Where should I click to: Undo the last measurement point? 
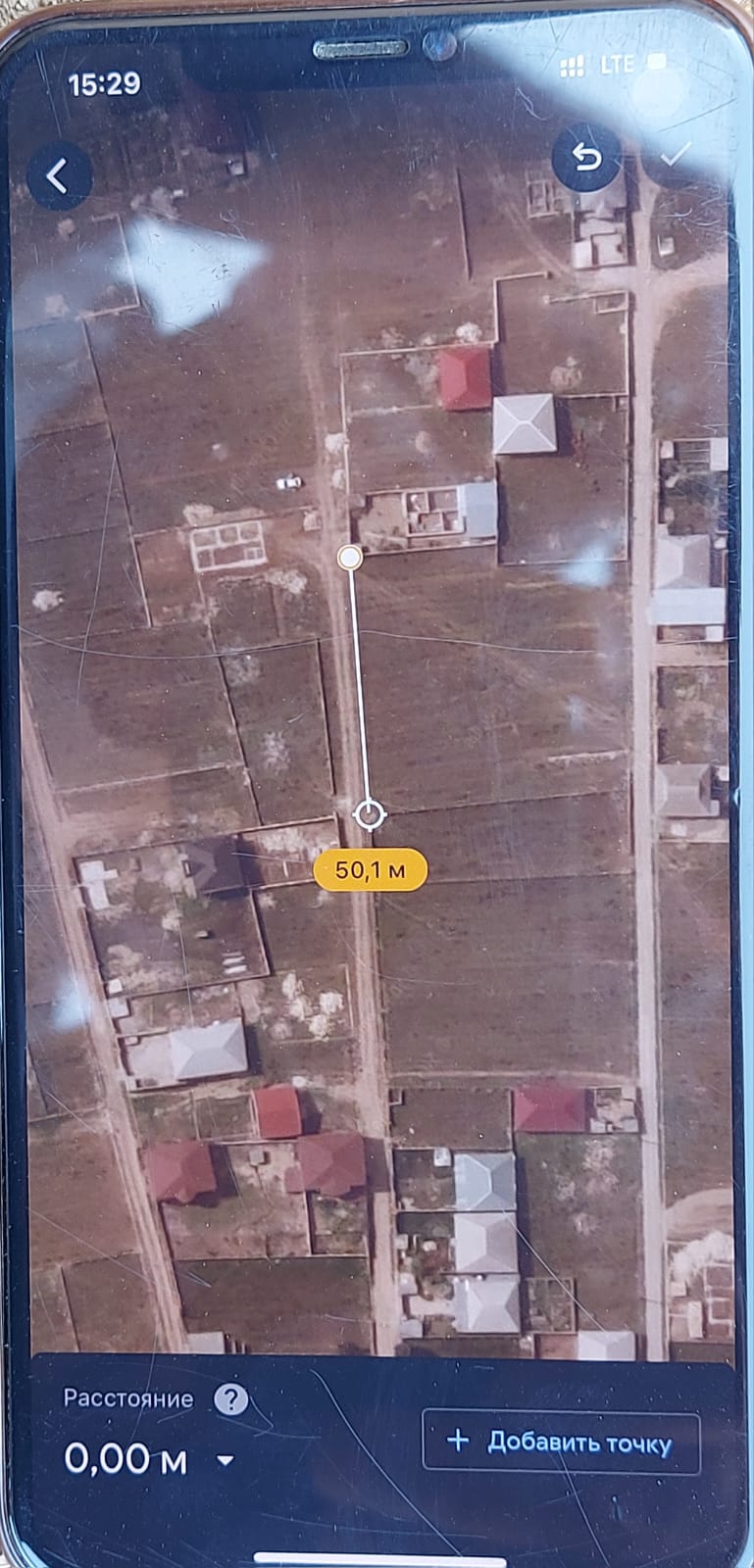[585, 158]
